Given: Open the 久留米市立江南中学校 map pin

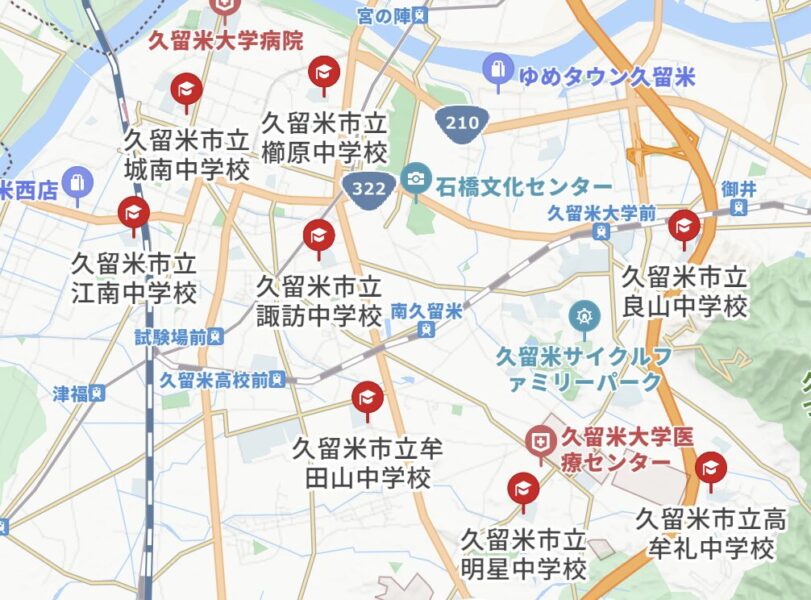Looking at the screenshot, I should click(133, 214).
